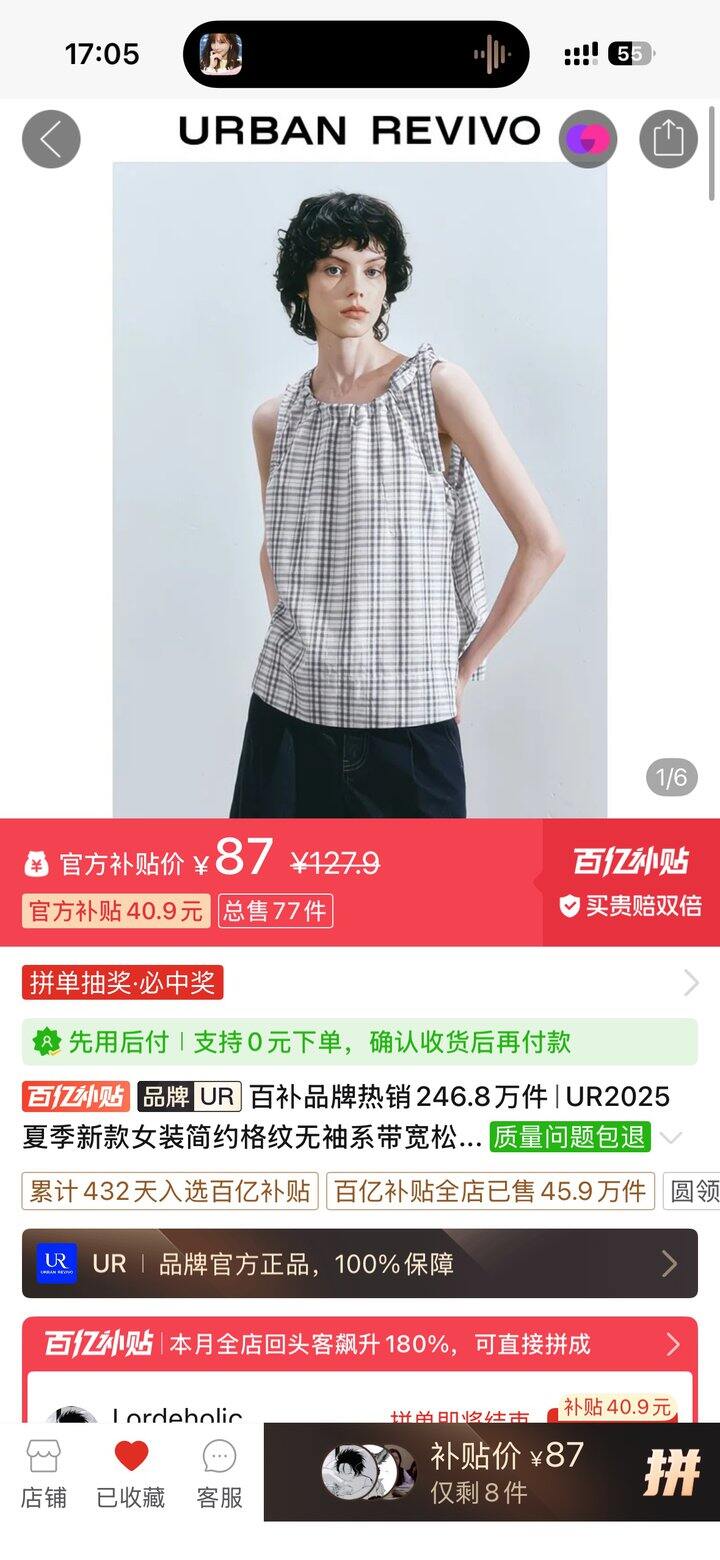Open the UR 品牌官方正品 guarantee row

[360, 1264]
